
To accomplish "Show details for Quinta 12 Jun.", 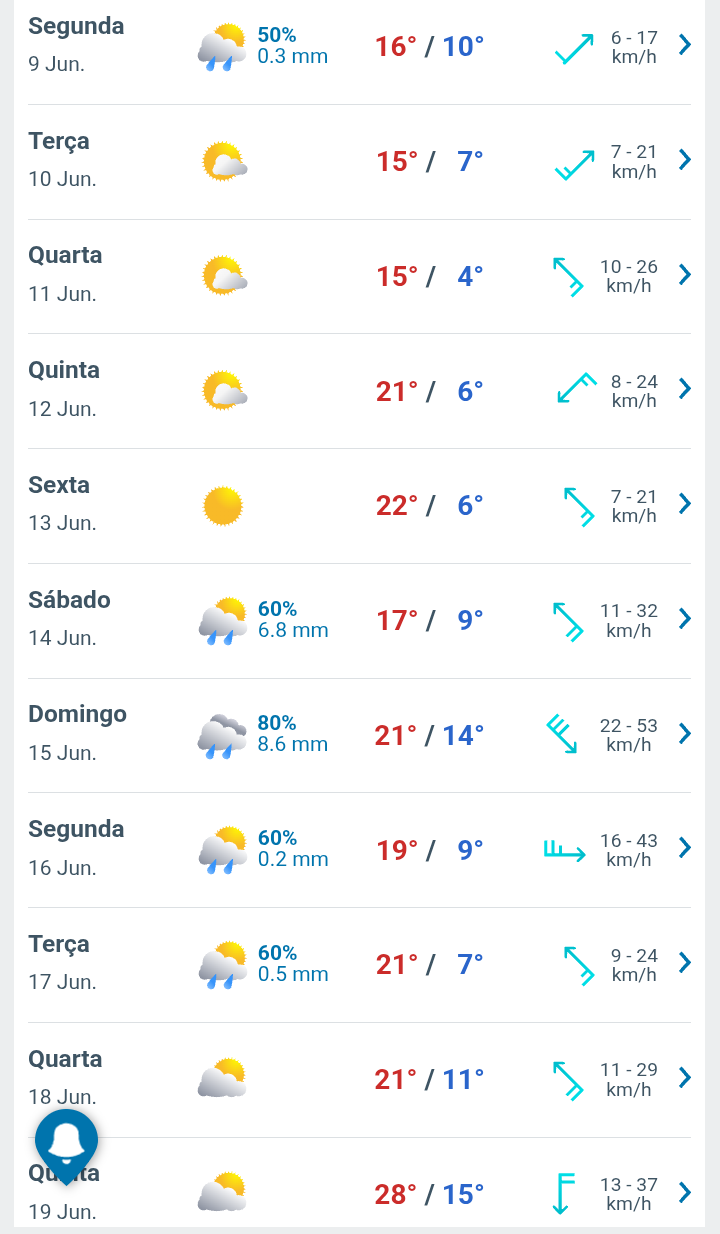I will point(359,391).
